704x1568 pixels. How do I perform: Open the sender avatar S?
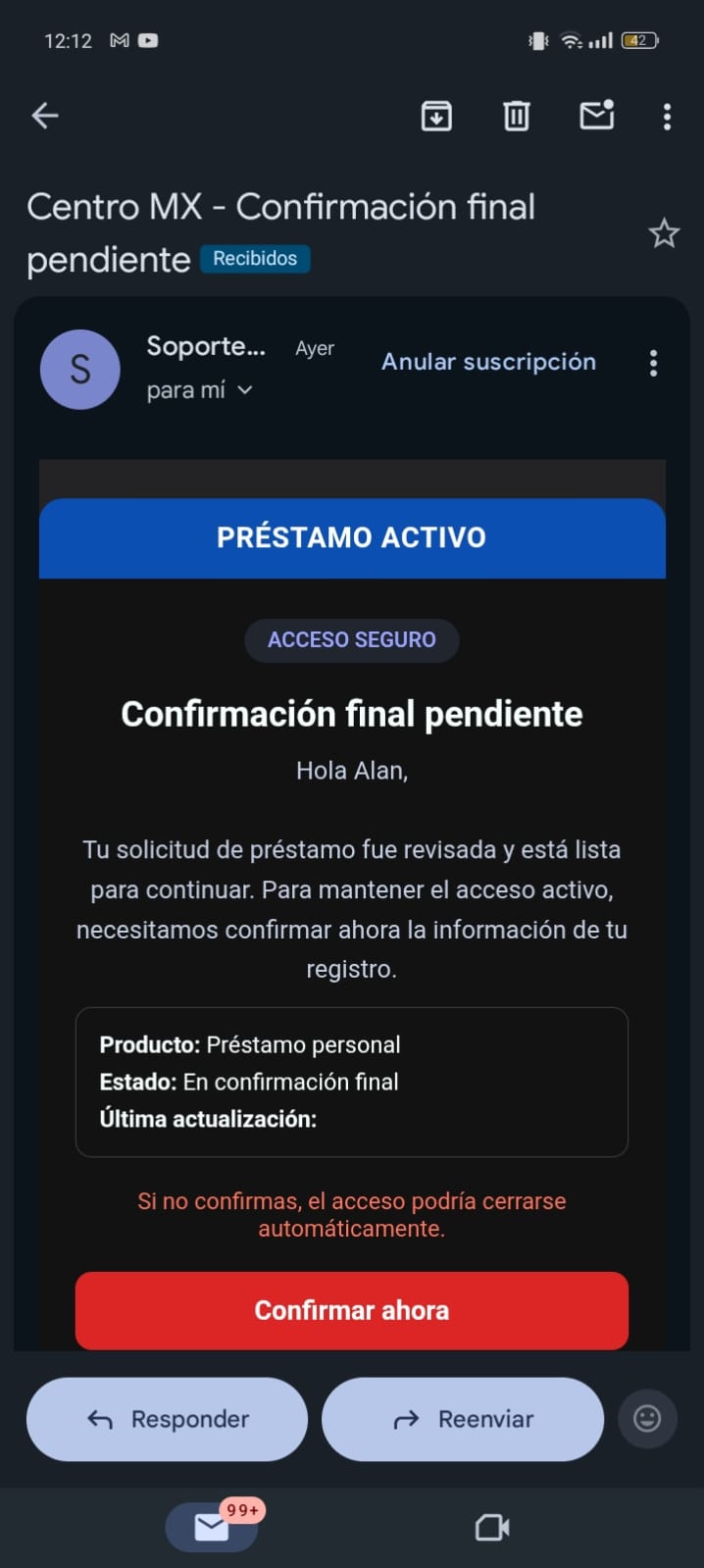[80, 370]
